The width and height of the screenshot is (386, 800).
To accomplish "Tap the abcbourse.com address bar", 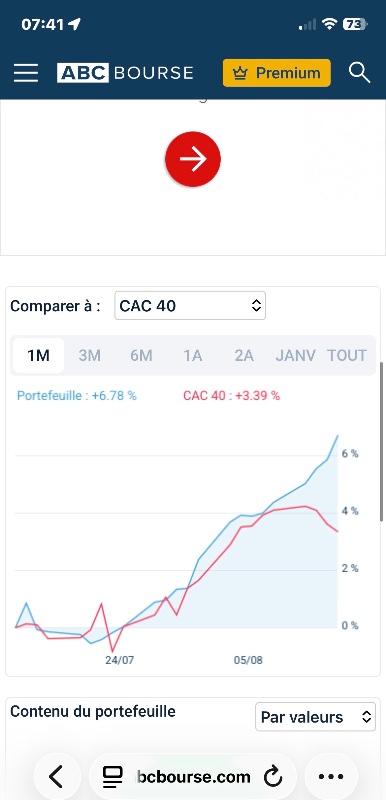I will tap(193, 777).
